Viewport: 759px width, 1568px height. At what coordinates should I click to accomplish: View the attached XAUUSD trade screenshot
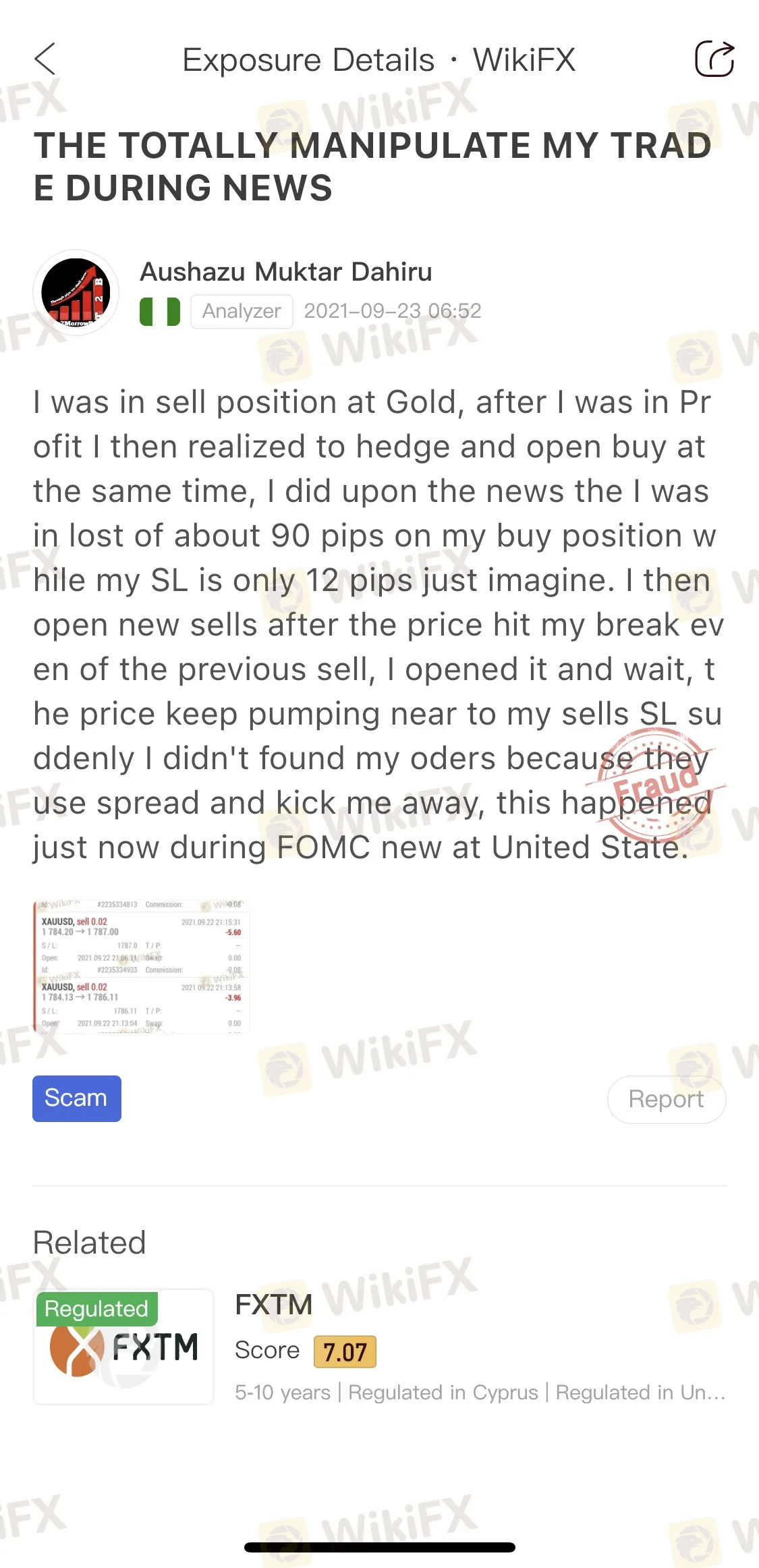click(142, 965)
